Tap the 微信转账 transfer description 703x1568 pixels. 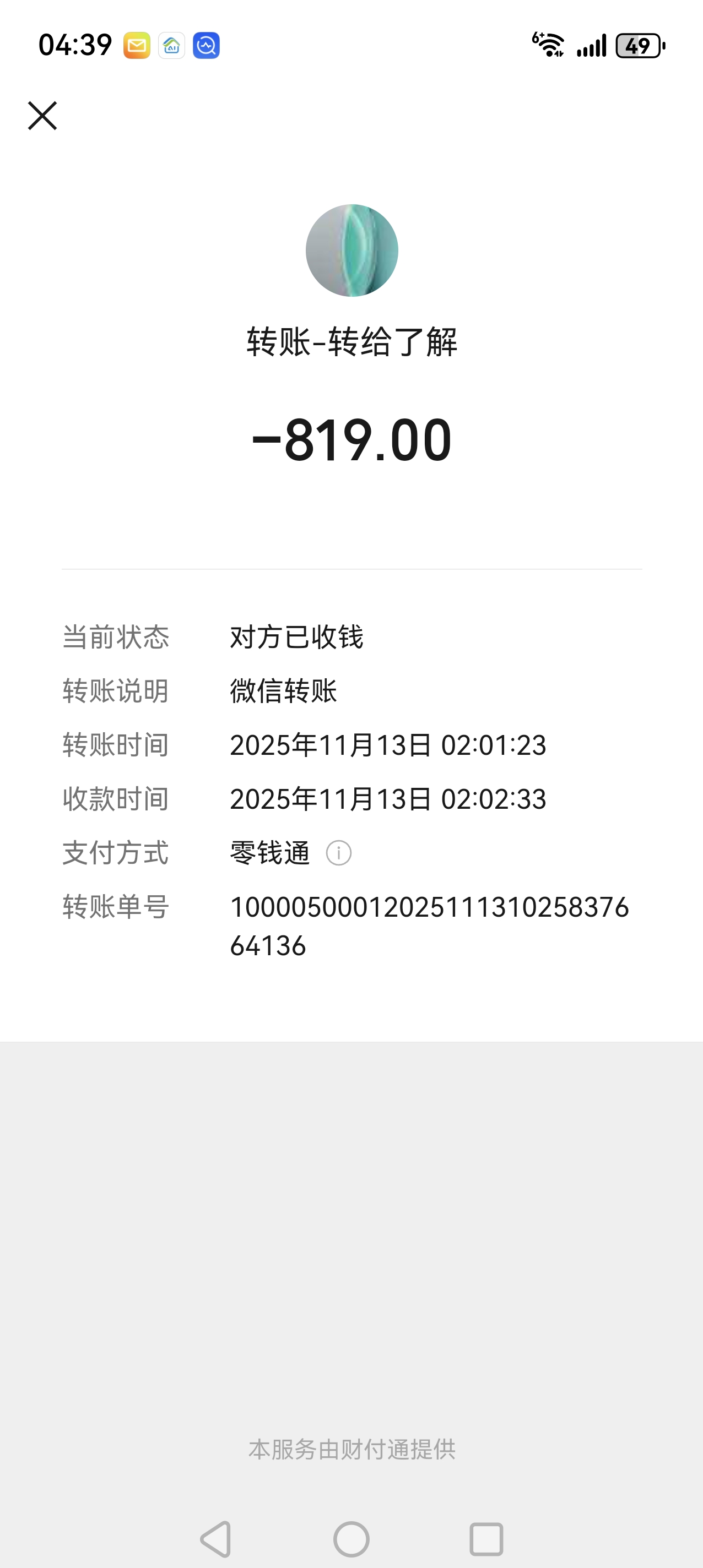pyautogui.click(x=284, y=691)
